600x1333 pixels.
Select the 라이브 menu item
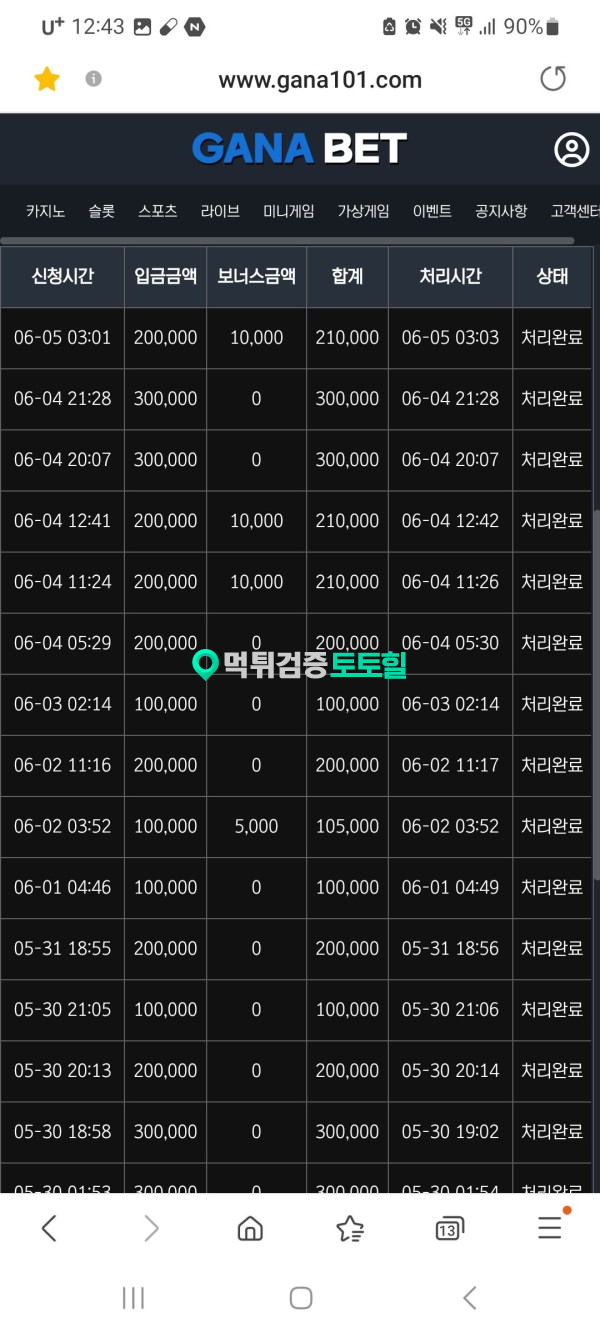220,211
